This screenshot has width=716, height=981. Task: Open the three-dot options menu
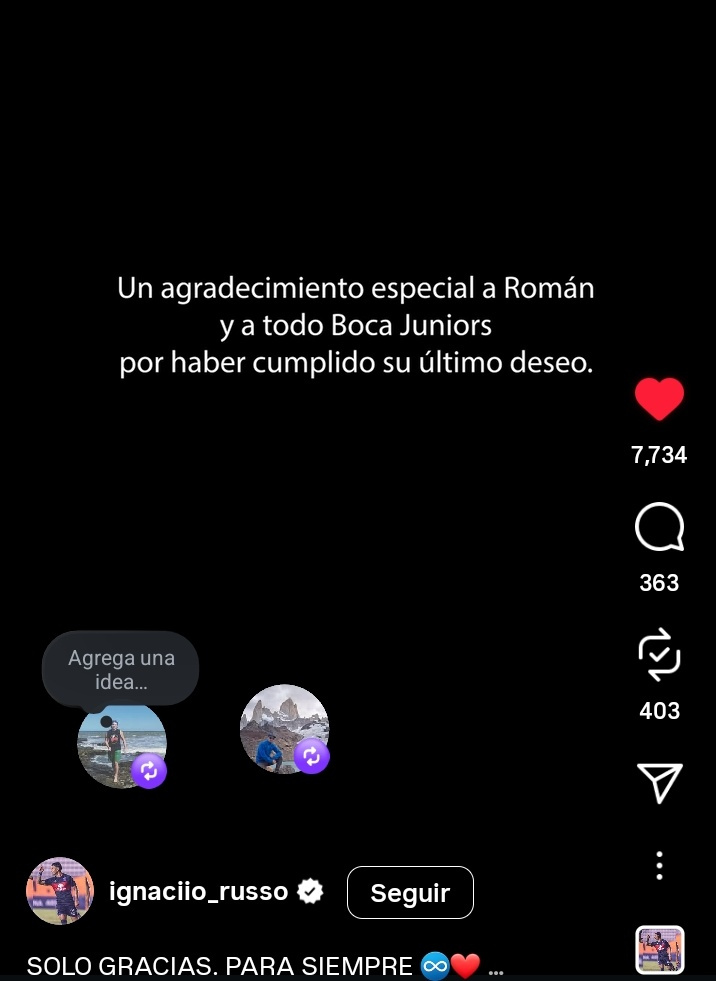coord(659,865)
